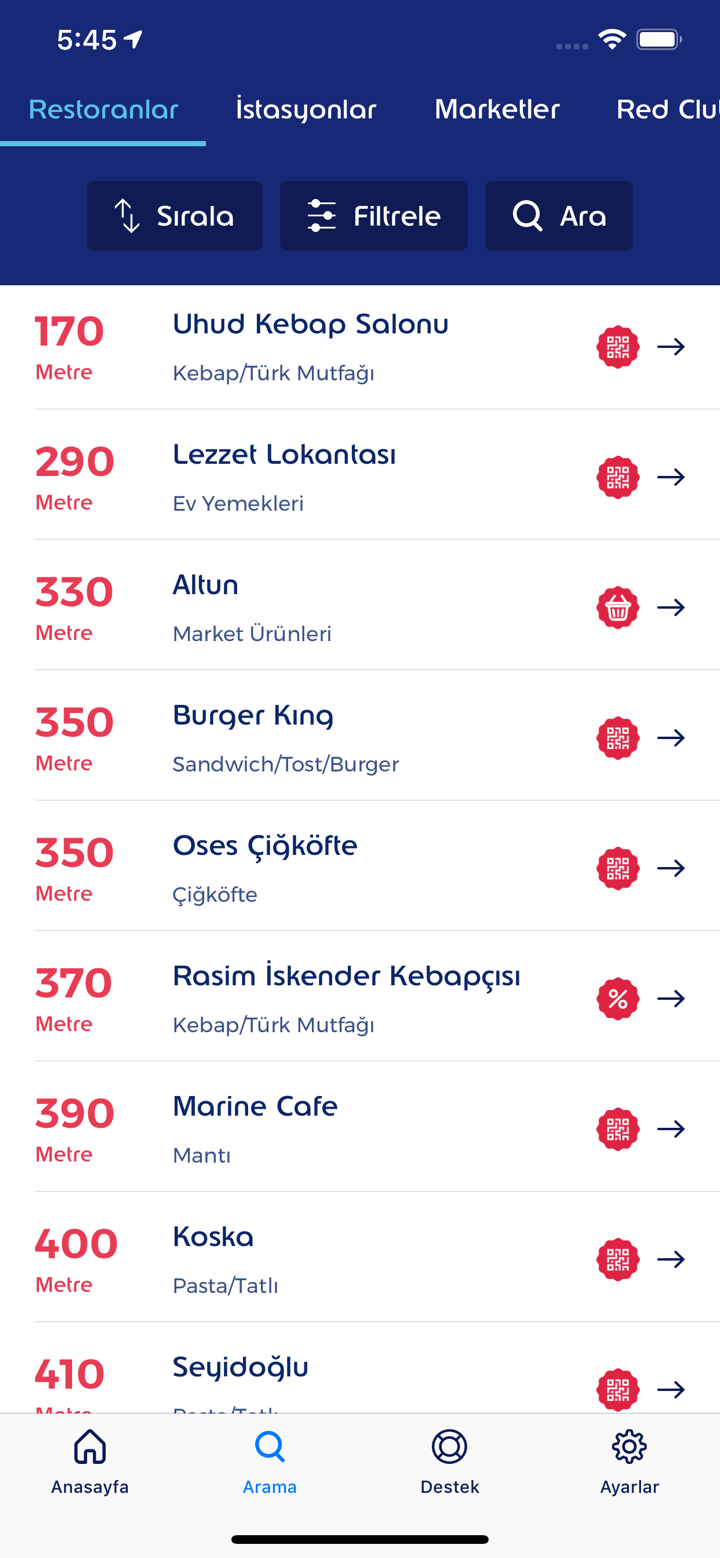Tap the Anasayfa home icon
Viewport: 720px width, 1558px height.
89,1446
